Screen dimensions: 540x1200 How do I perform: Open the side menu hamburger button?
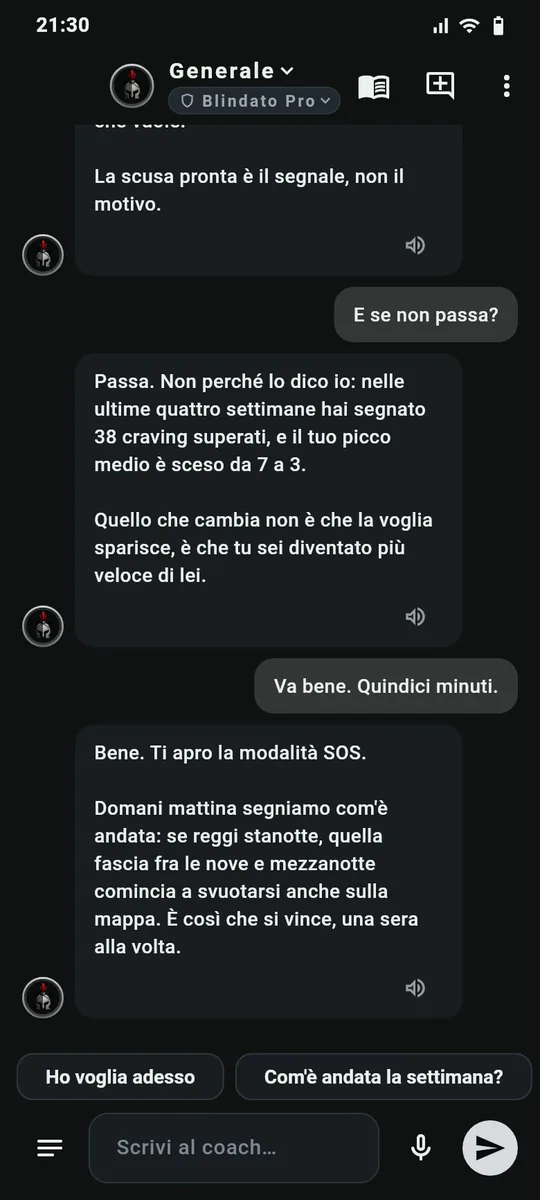[50, 1148]
